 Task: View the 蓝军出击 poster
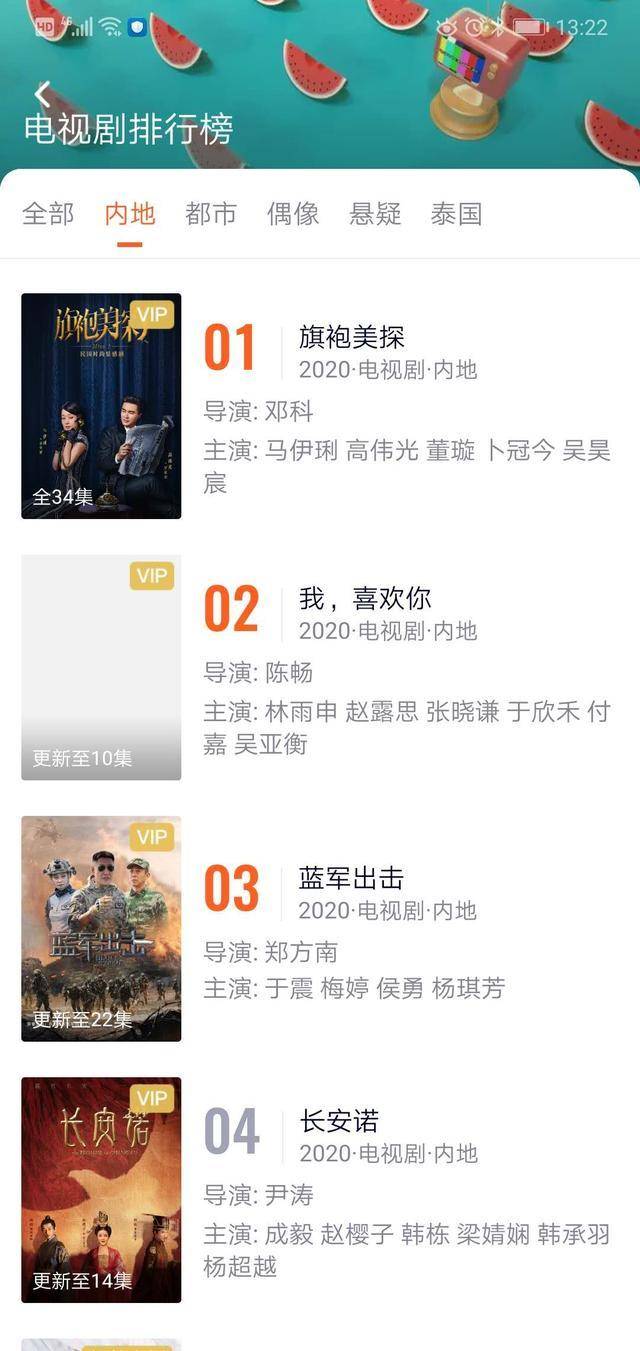(x=101, y=929)
